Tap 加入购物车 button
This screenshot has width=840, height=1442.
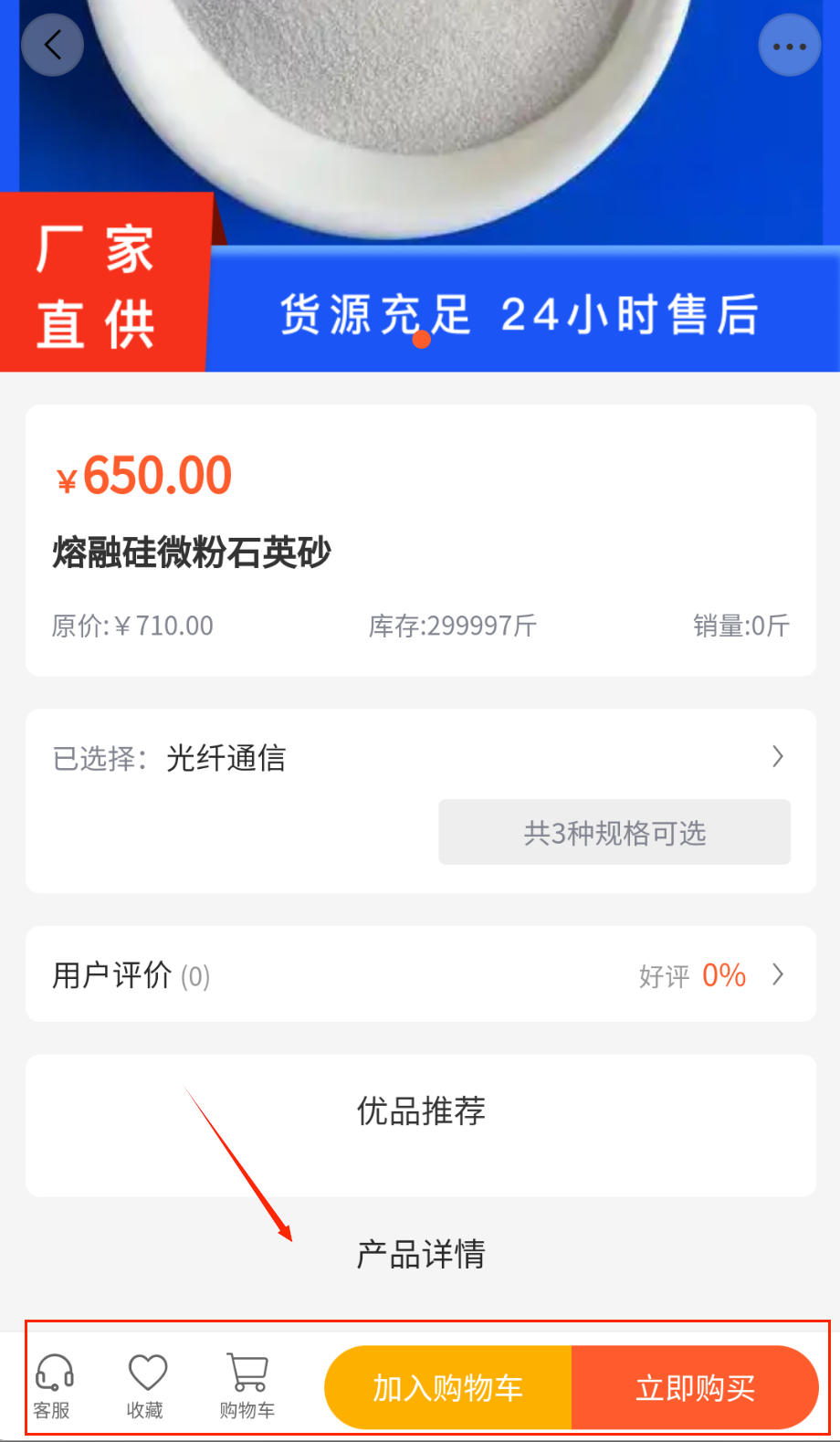point(448,1387)
